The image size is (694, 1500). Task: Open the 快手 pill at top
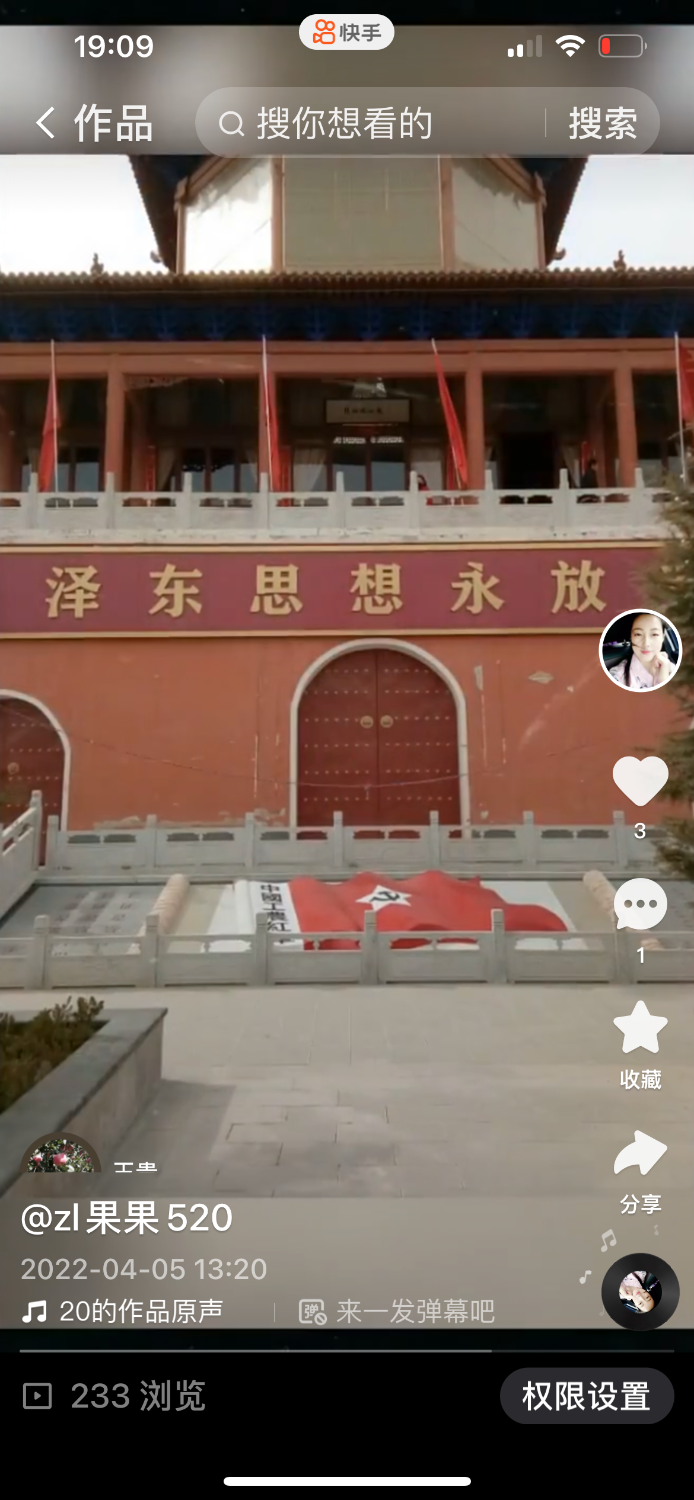point(347,32)
